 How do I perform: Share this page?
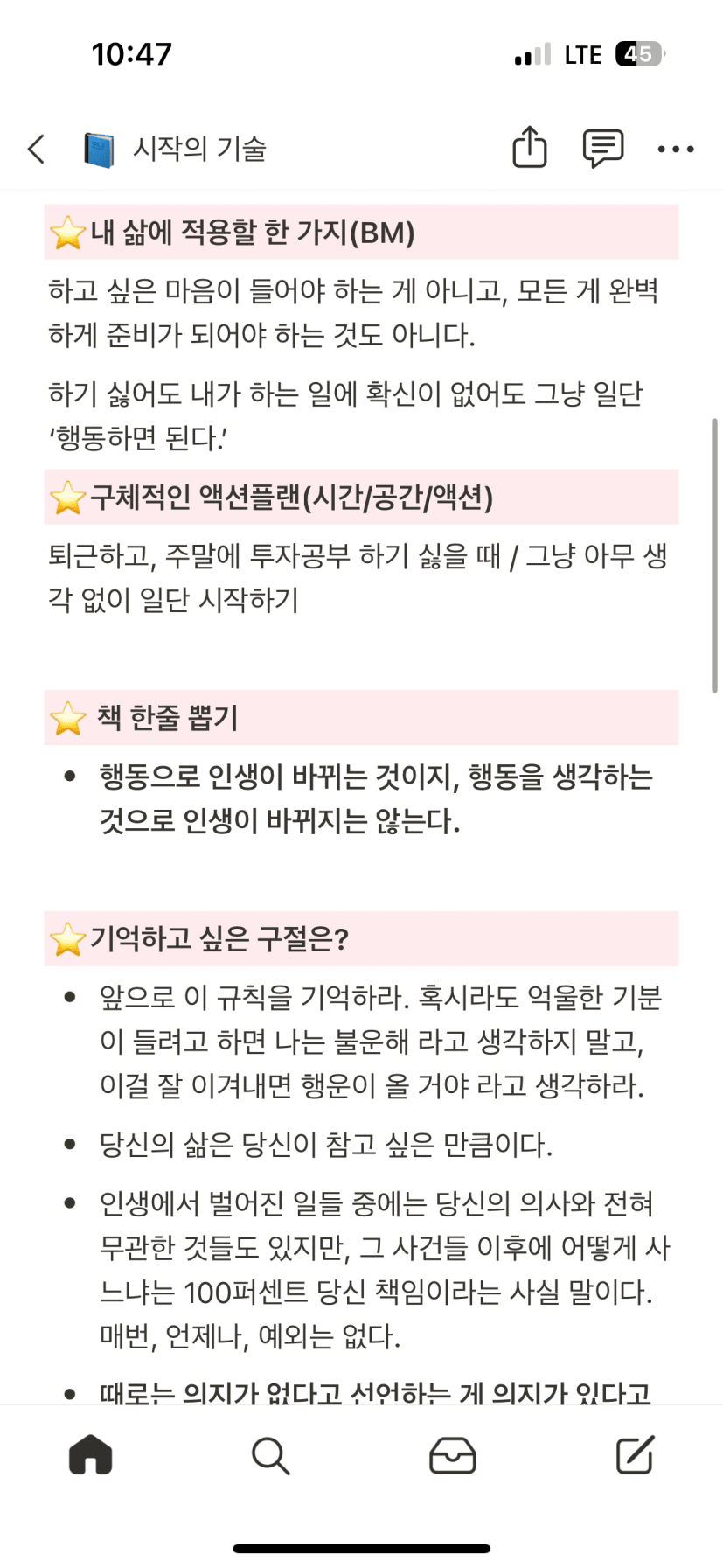coord(530,147)
